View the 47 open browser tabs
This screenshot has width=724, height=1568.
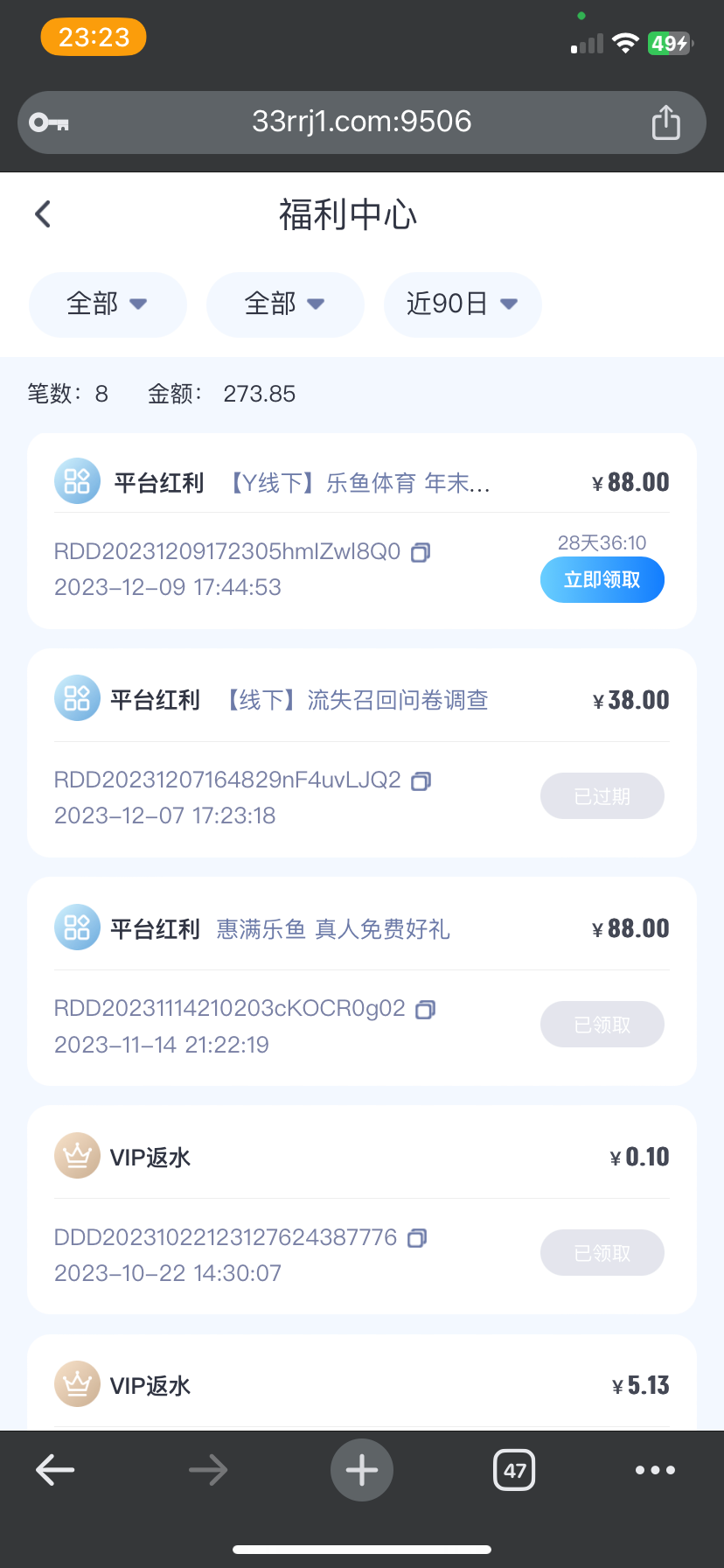click(514, 1470)
